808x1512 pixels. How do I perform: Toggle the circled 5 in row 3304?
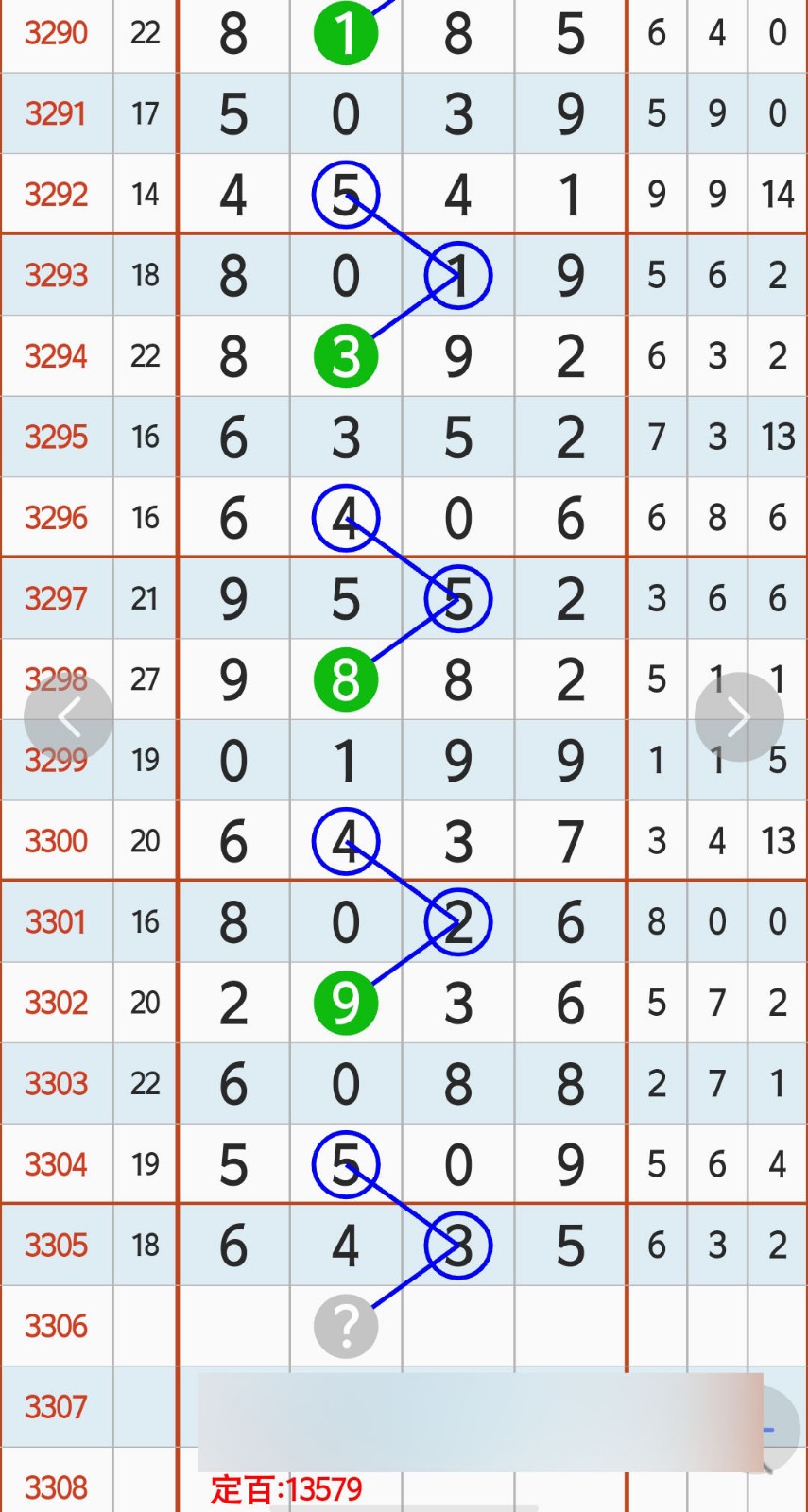pos(347,1164)
